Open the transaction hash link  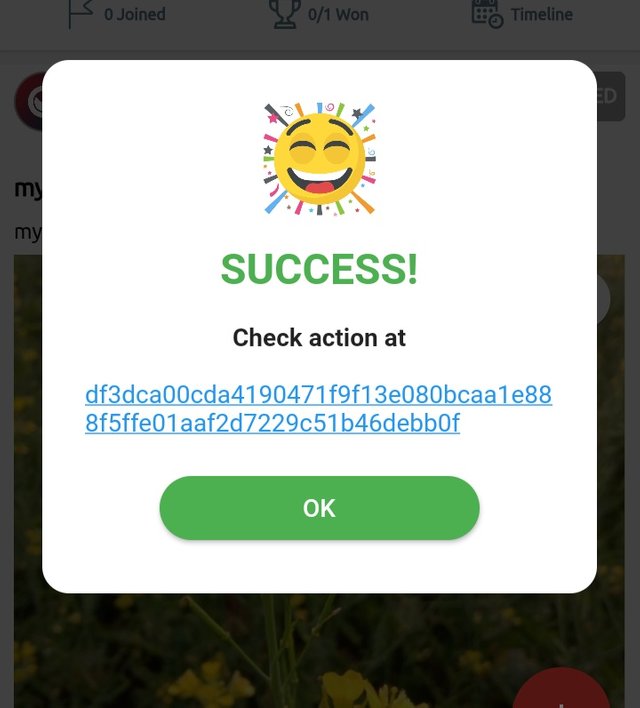pos(318,409)
